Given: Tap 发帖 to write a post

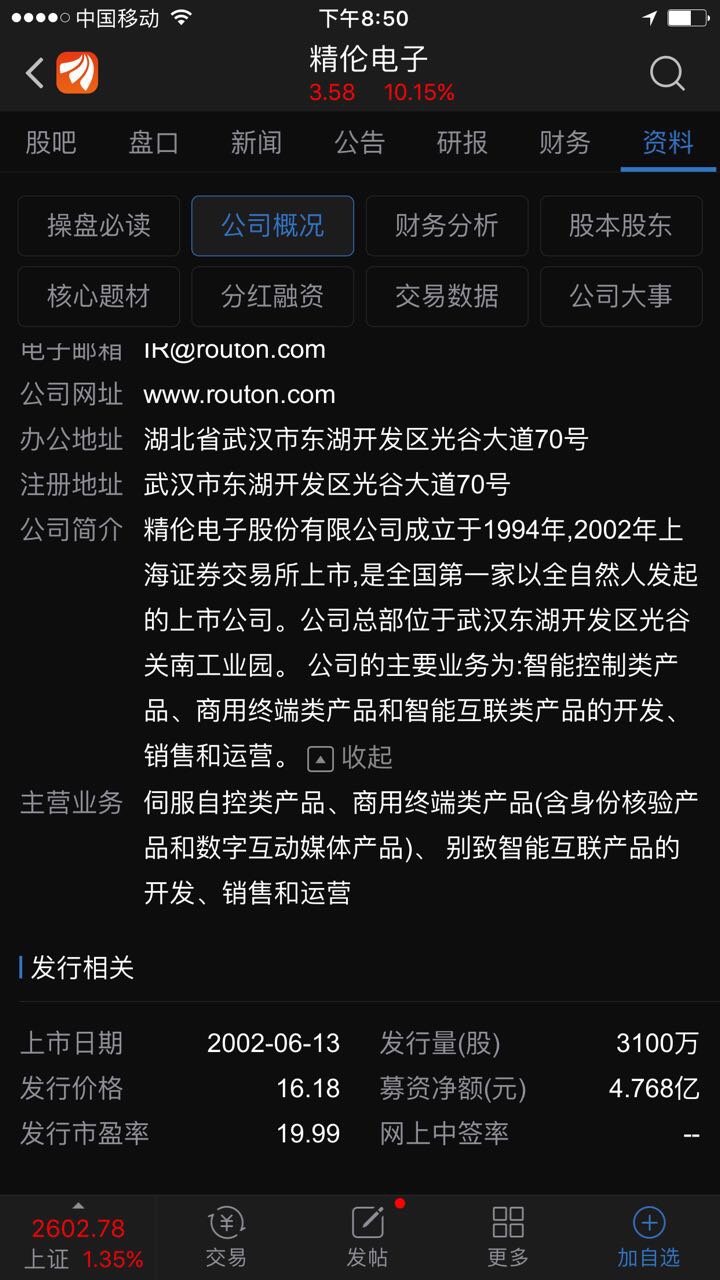Looking at the screenshot, I should pyautogui.click(x=367, y=1236).
